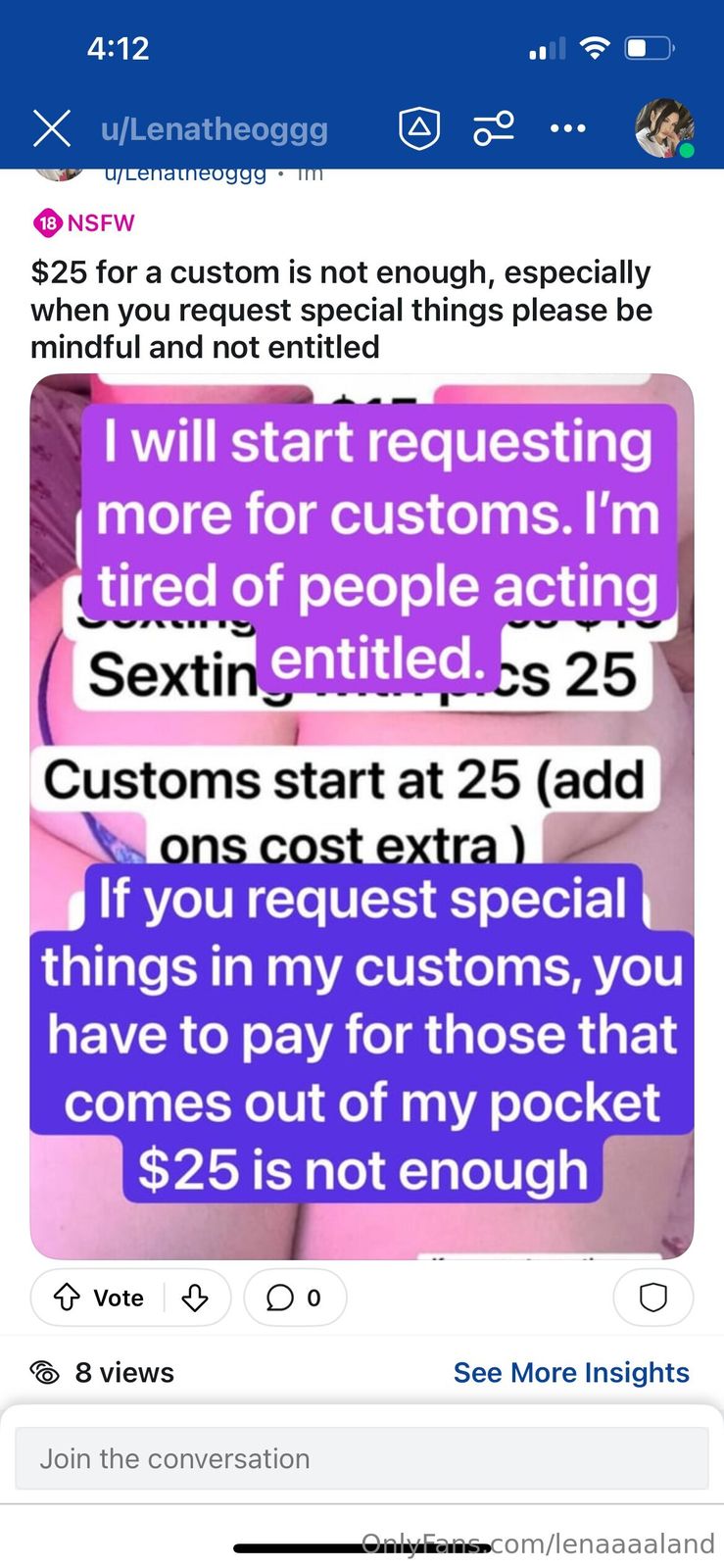Open moderator shield in top bar
This screenshot has width=724, height=1568.
tap(419, 128)
